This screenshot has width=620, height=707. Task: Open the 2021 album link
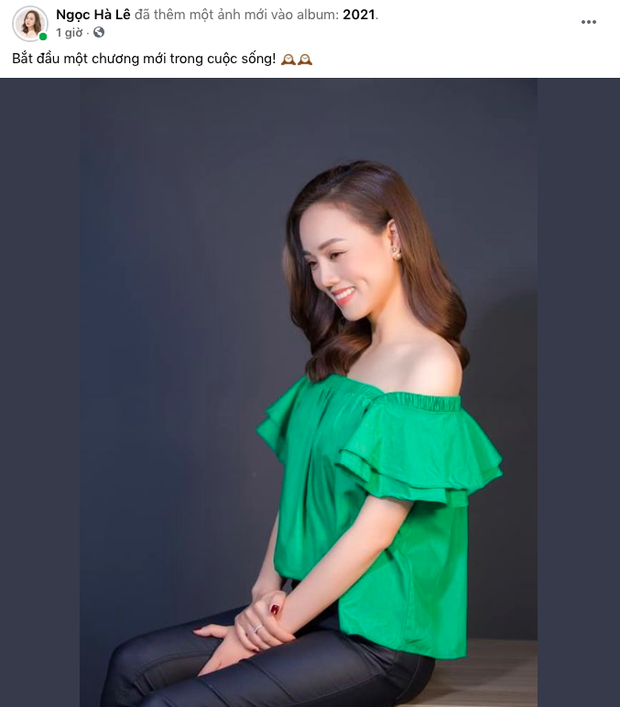point(359,15)
